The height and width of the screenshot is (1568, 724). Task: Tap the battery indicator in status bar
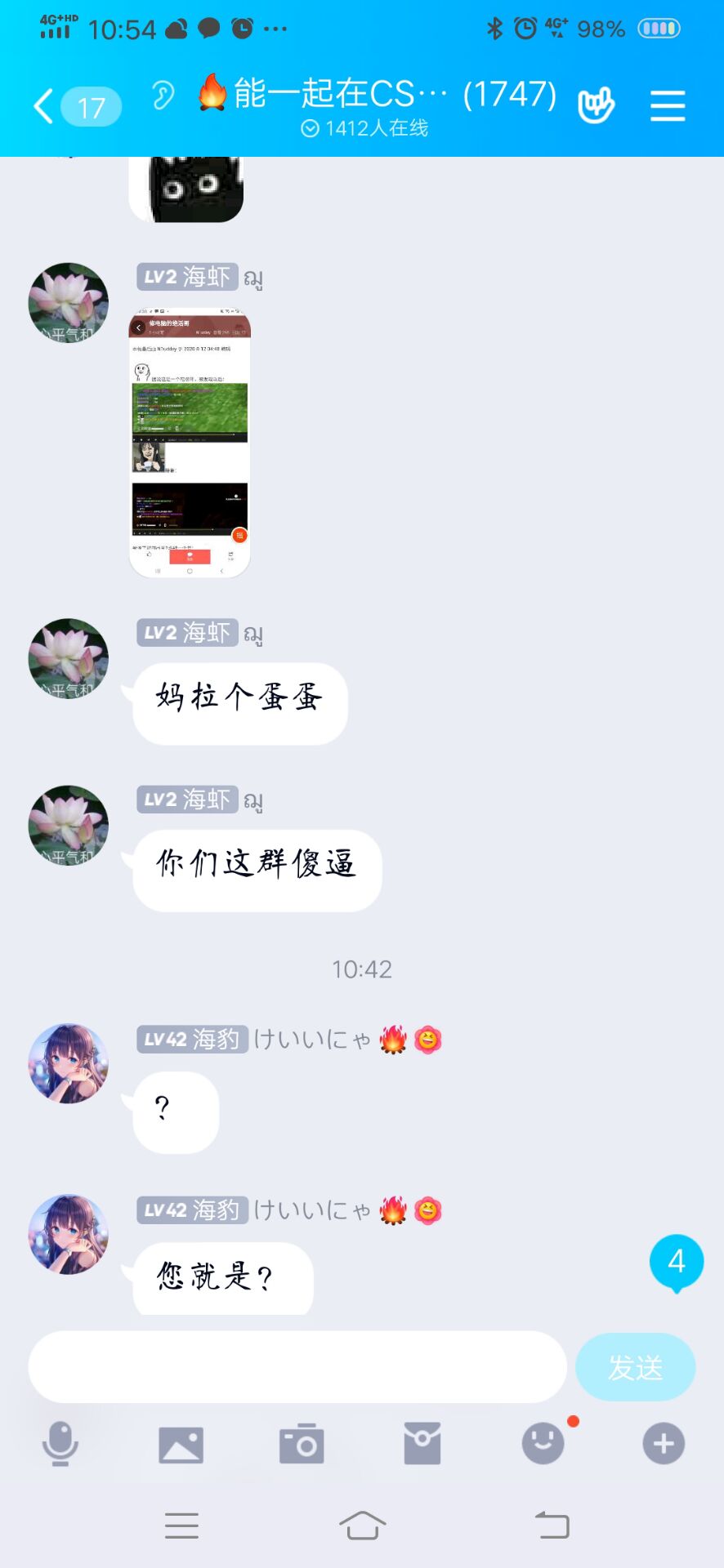click(x=659, y=27)
